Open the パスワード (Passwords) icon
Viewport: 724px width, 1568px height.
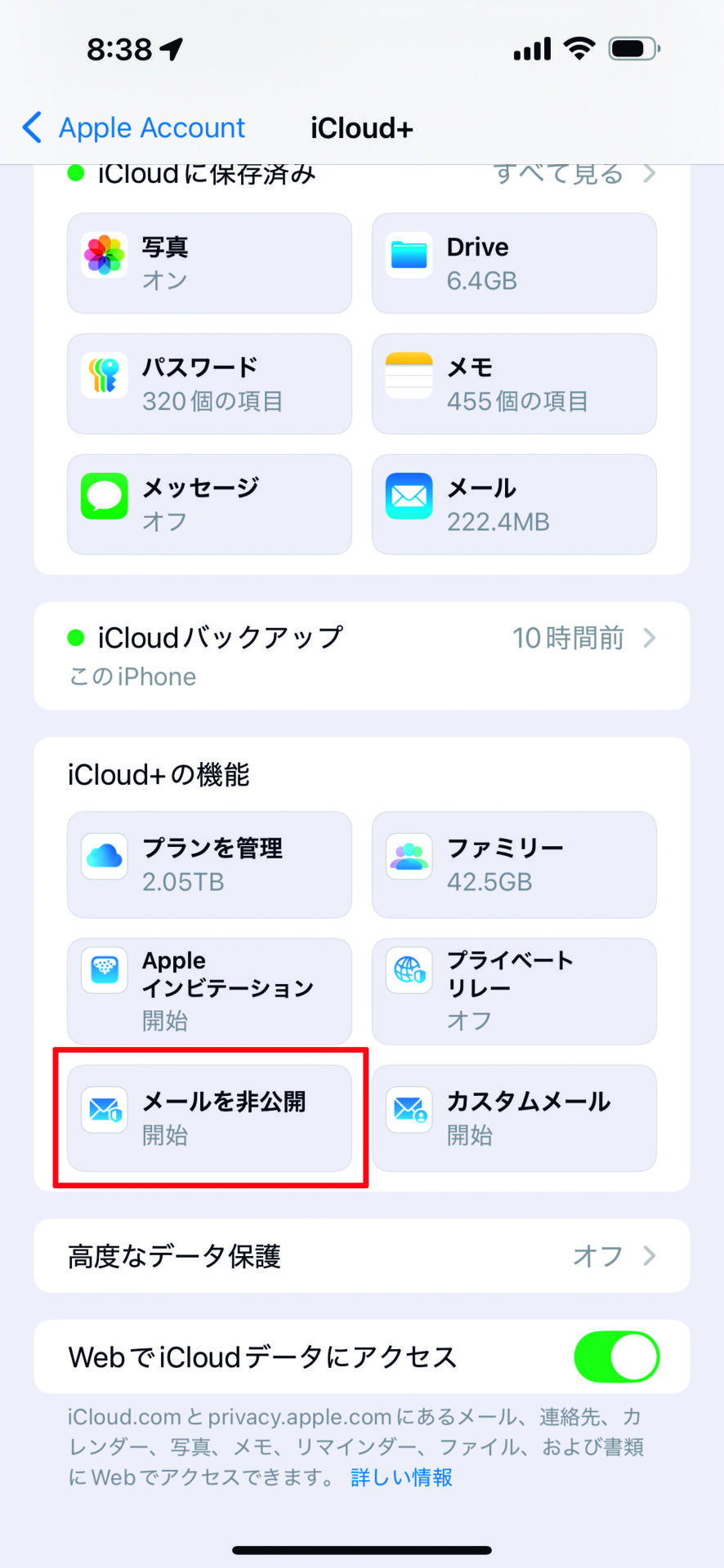click(103, 375)
